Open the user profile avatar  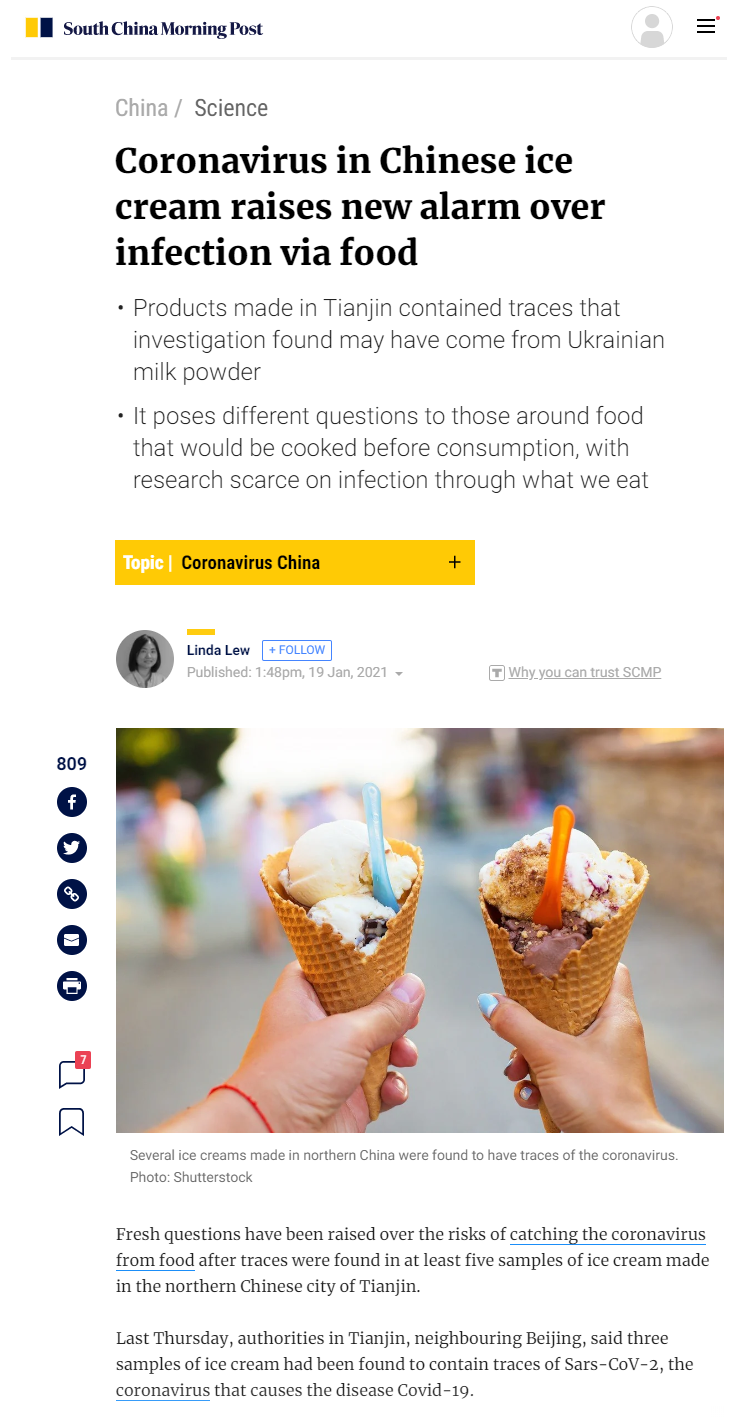tap(652, 27)
